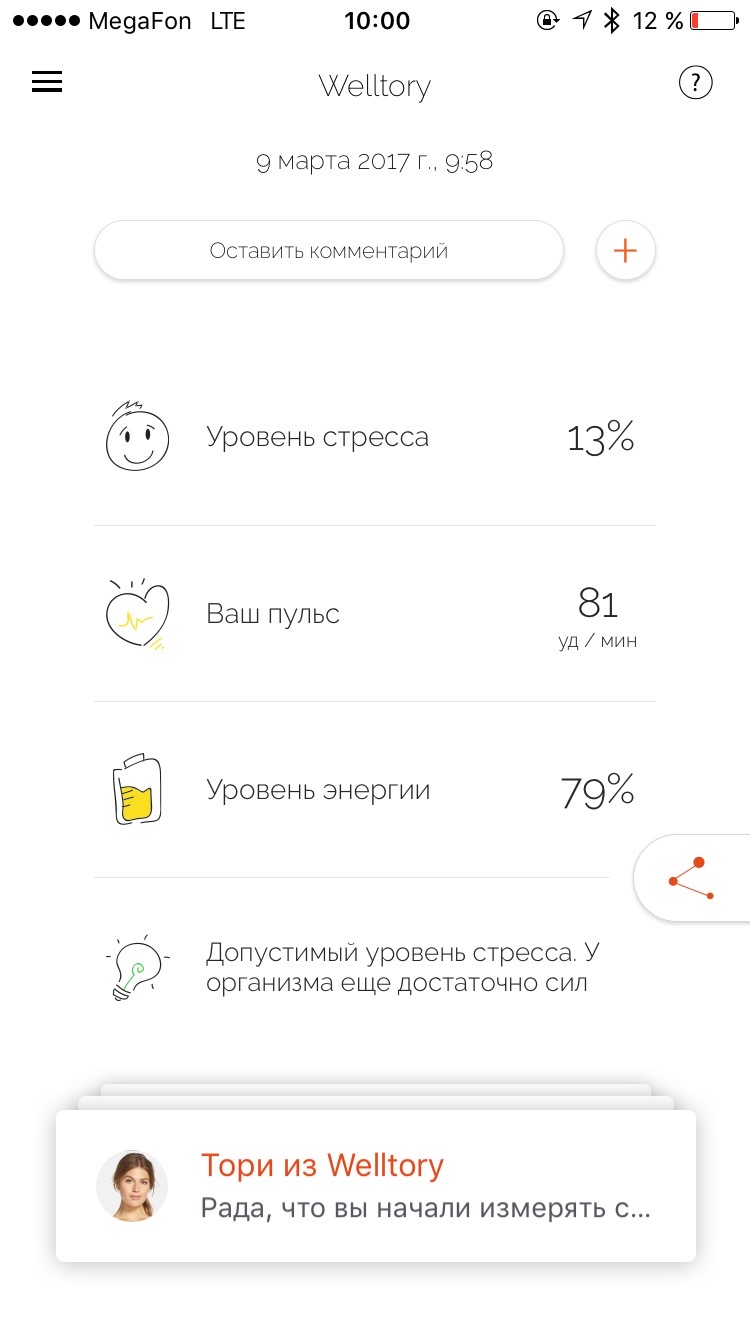Open the hamburger menu
The width and height of the screenshot is (750, 1334).
[47, 83]
